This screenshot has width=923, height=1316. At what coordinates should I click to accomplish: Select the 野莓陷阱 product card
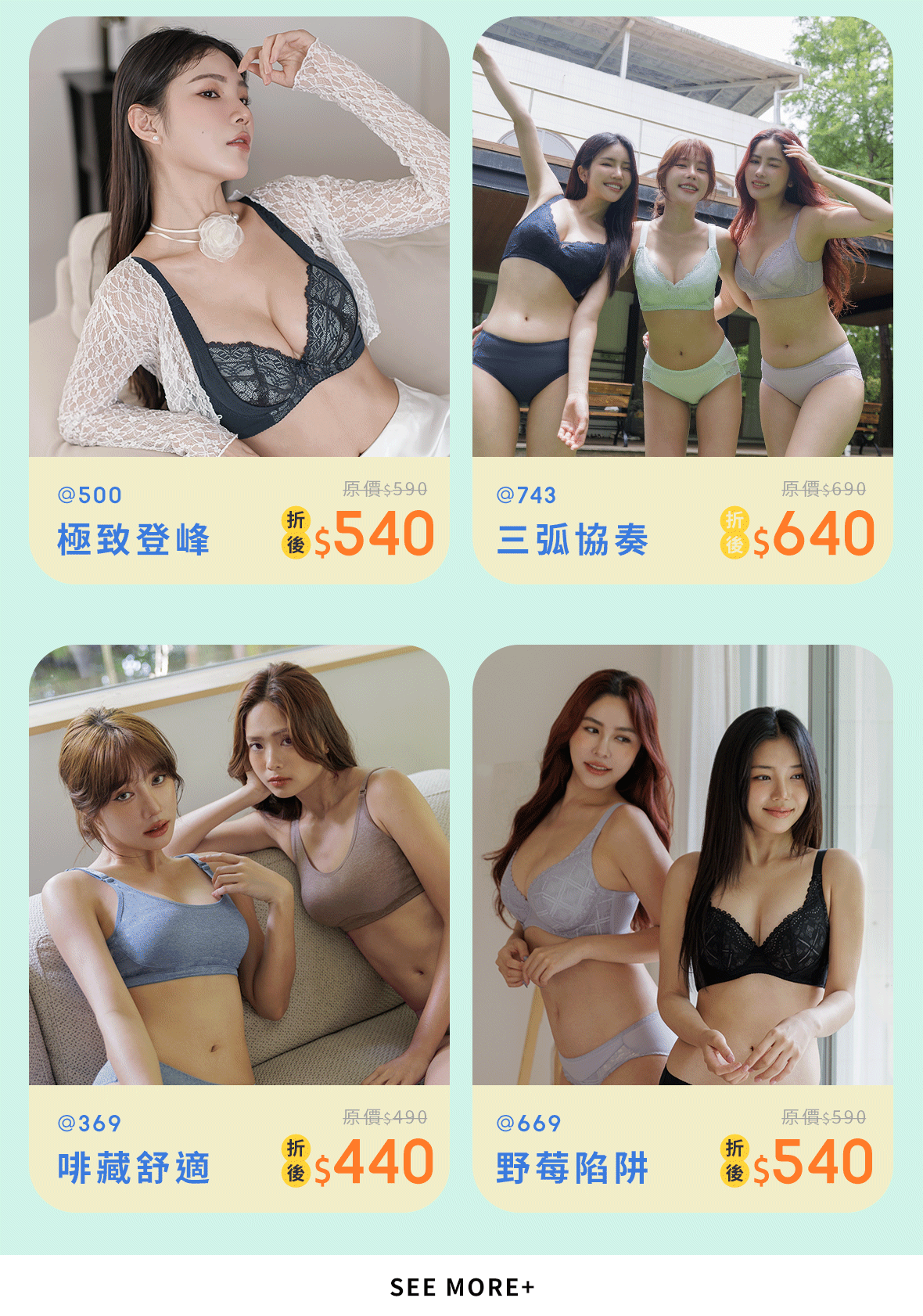point(682,928)
